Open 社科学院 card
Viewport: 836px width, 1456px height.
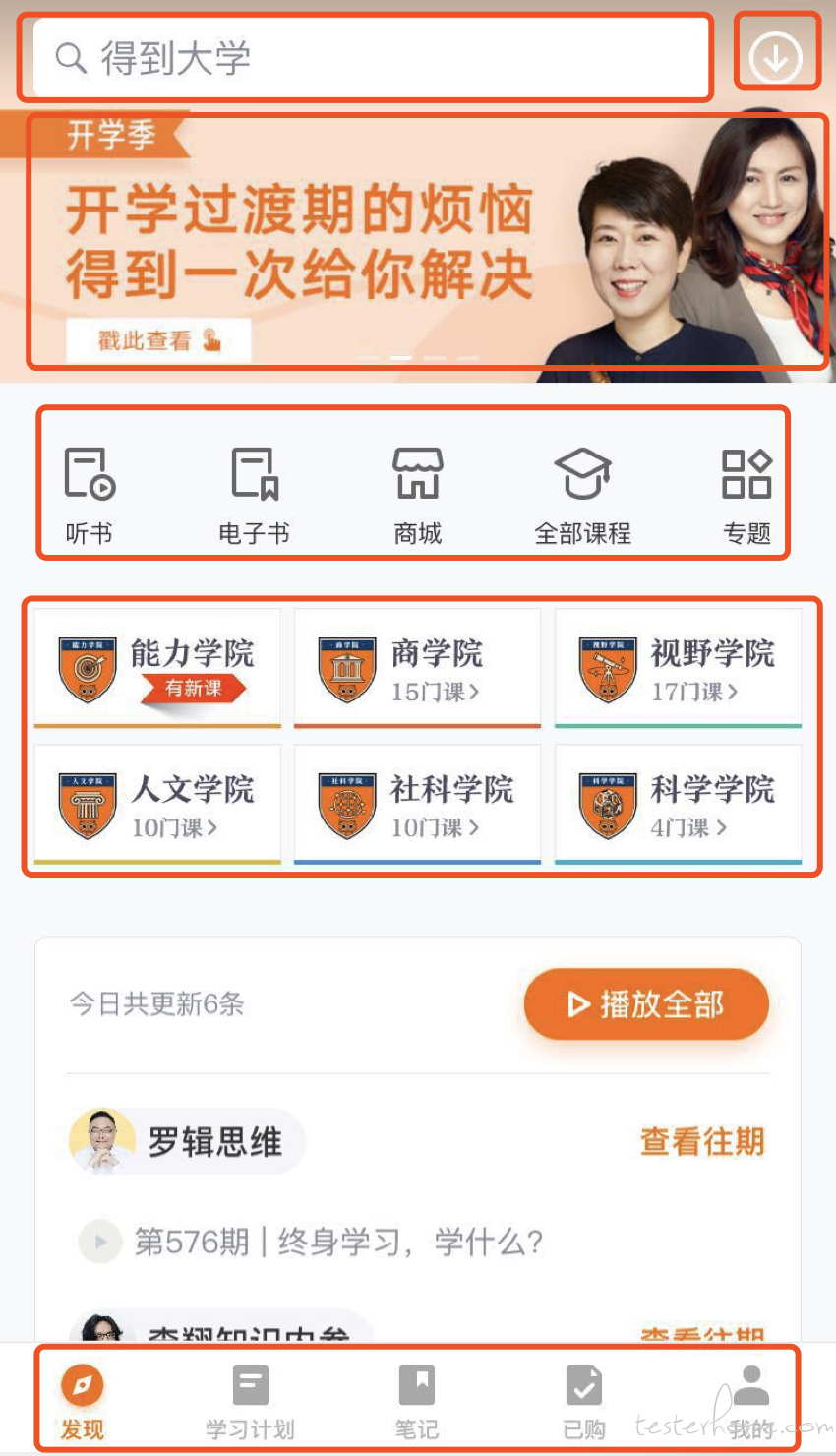[x=417, y=805]
